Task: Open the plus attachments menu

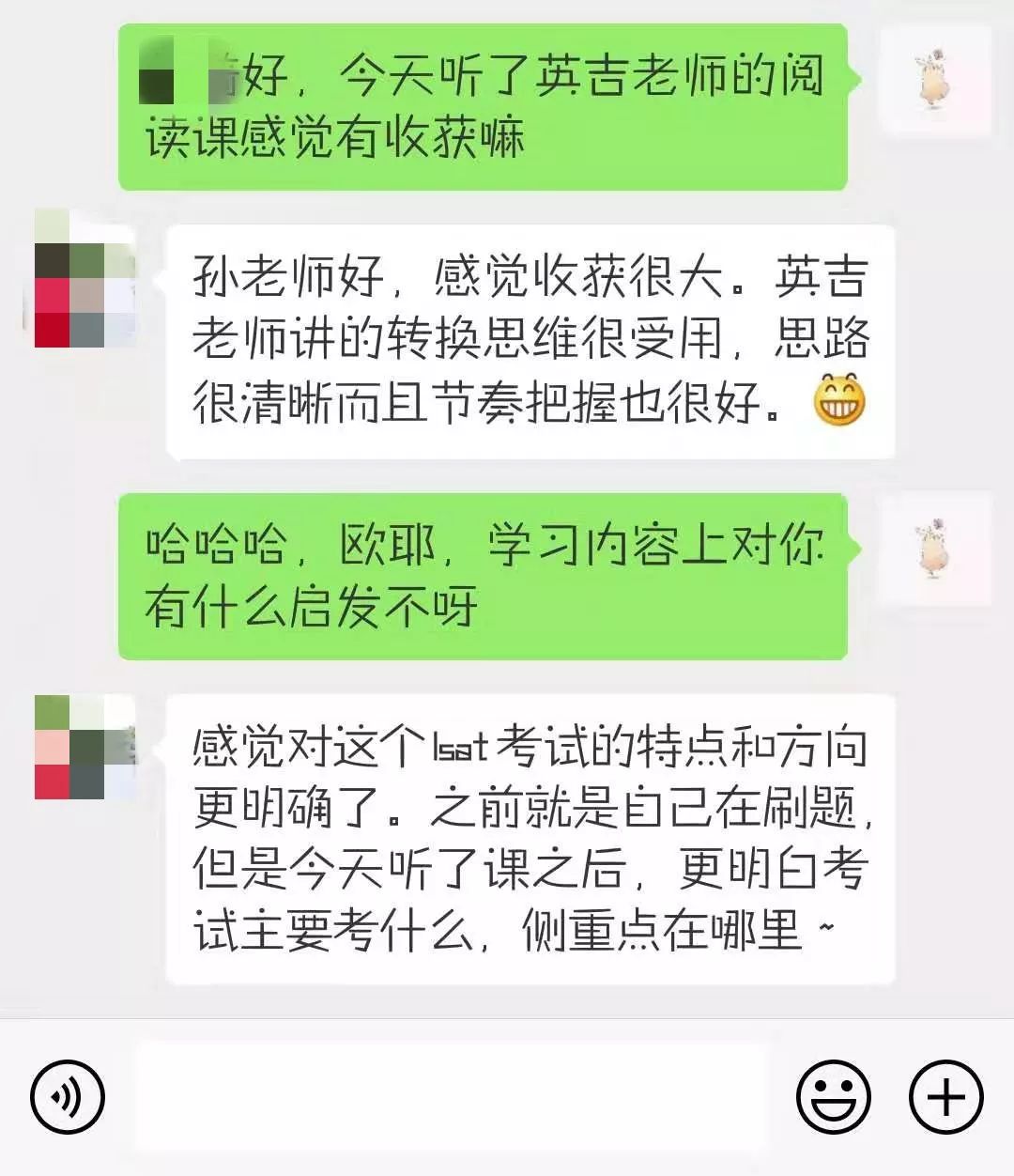Action: tap(945, 1096)
